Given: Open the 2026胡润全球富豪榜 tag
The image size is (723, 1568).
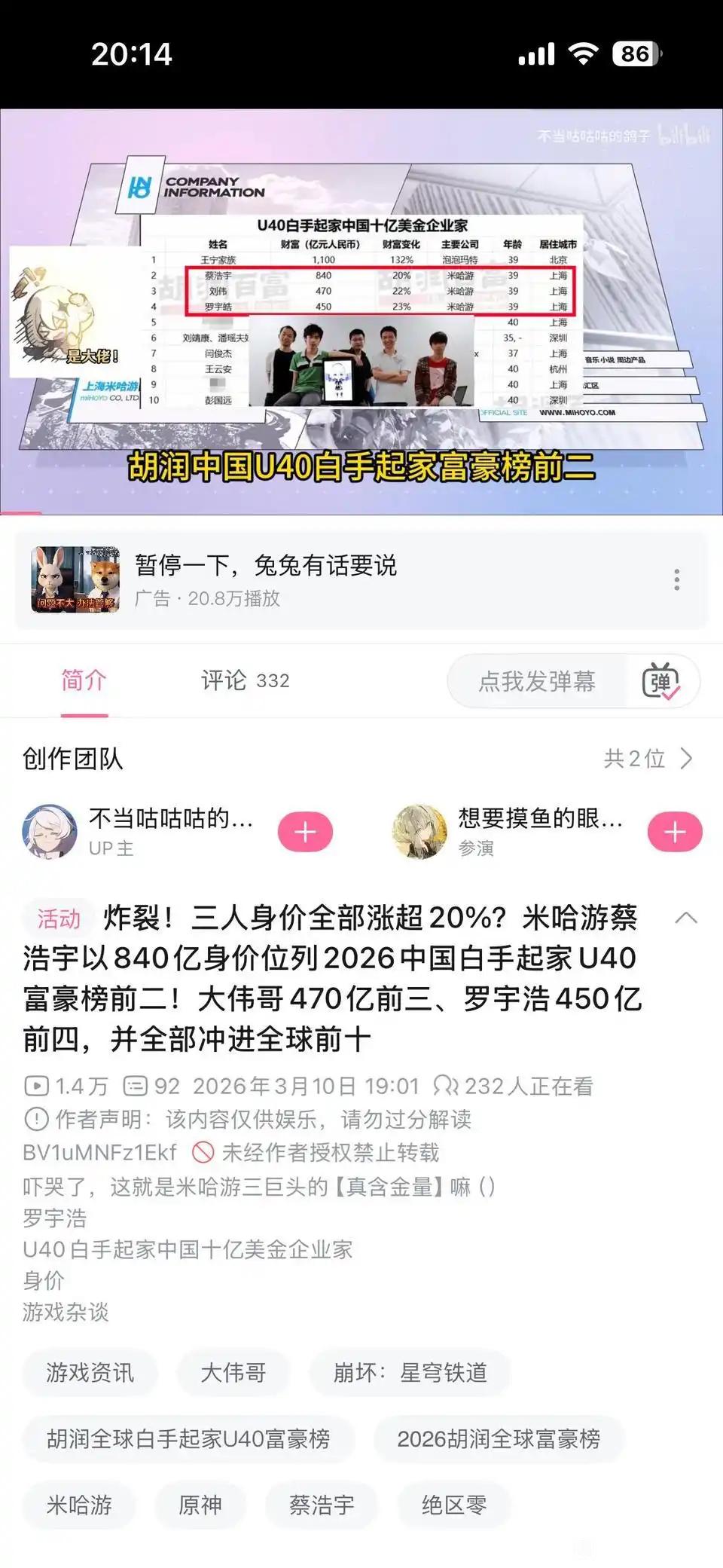Looking at the screenshot, I should pyautogui.click(x=499, y=1438).
